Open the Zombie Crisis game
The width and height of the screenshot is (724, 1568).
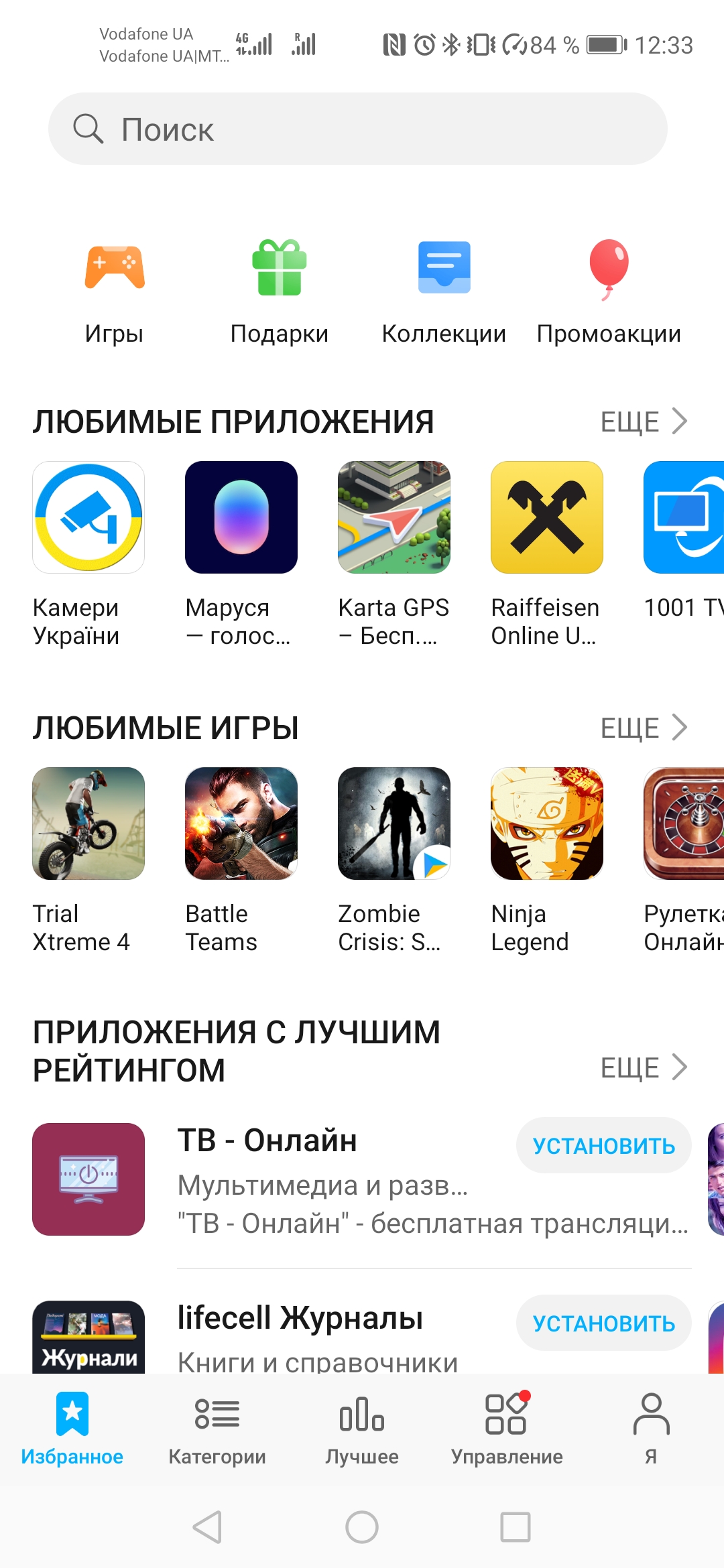394,824
